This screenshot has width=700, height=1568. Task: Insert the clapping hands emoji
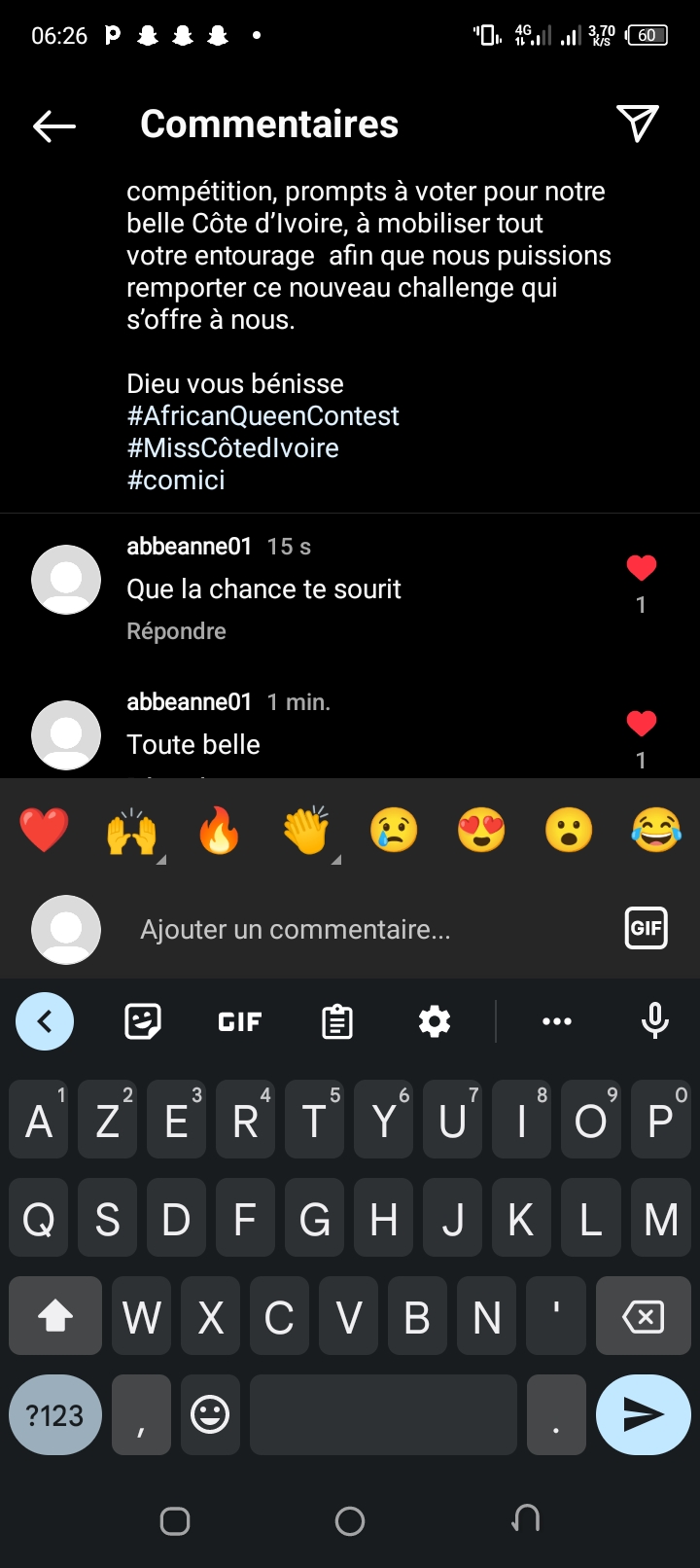pyautogui.click(x=306, y=831)
